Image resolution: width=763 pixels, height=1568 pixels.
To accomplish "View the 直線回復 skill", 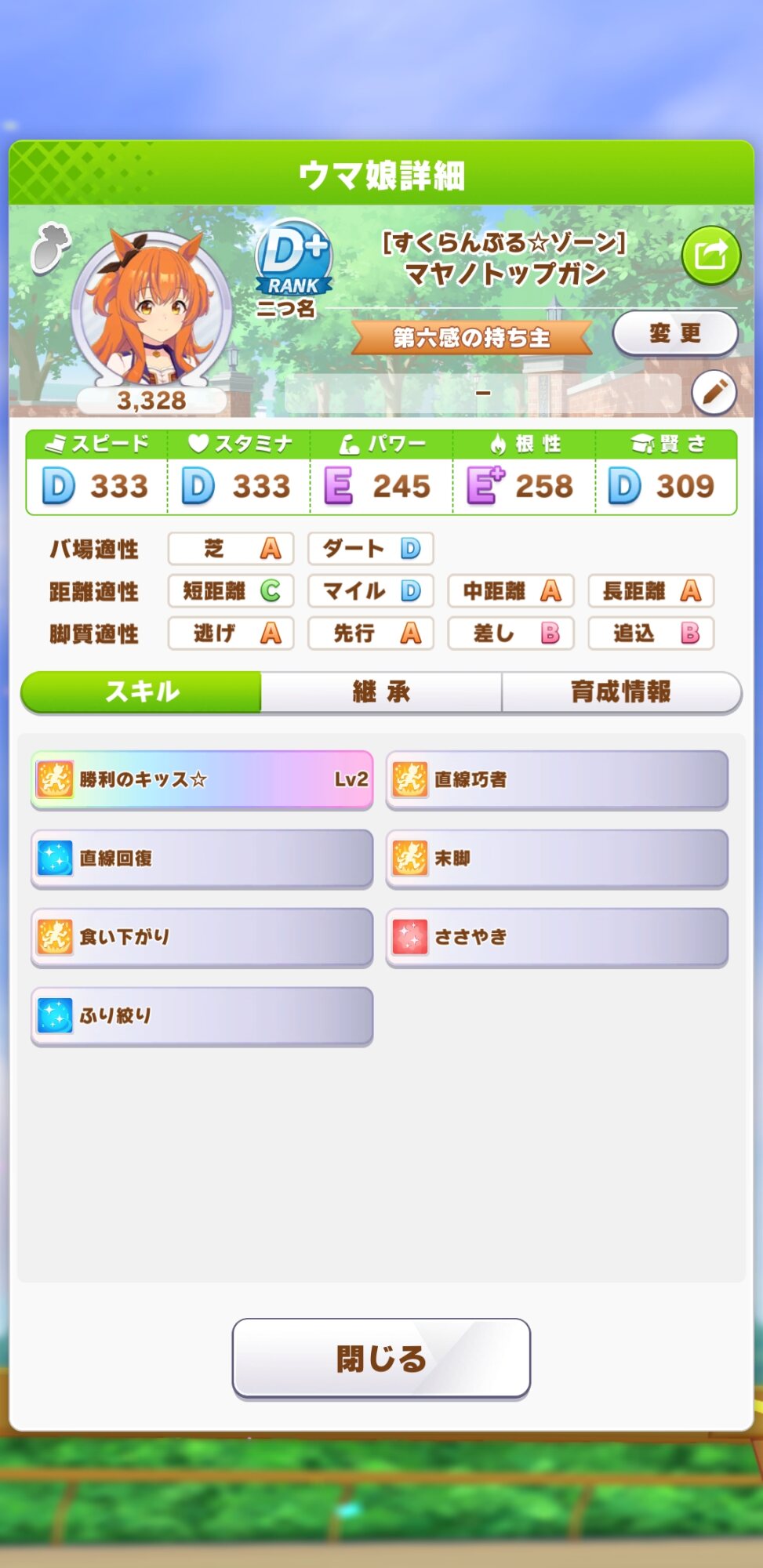I will coord(202,858).
